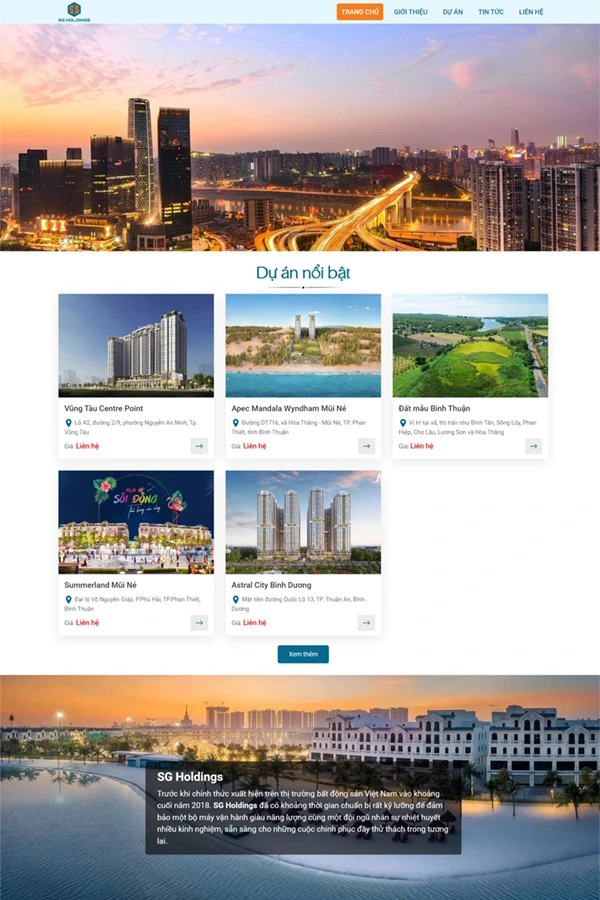Open Astral City Bình Dương project card

[x=303, y=521]
